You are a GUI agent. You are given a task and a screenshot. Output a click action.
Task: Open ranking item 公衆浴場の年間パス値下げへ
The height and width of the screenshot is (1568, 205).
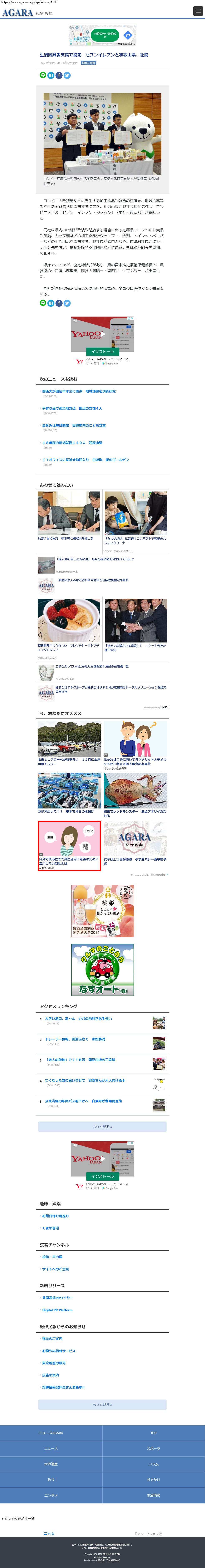coord(82,1100)
